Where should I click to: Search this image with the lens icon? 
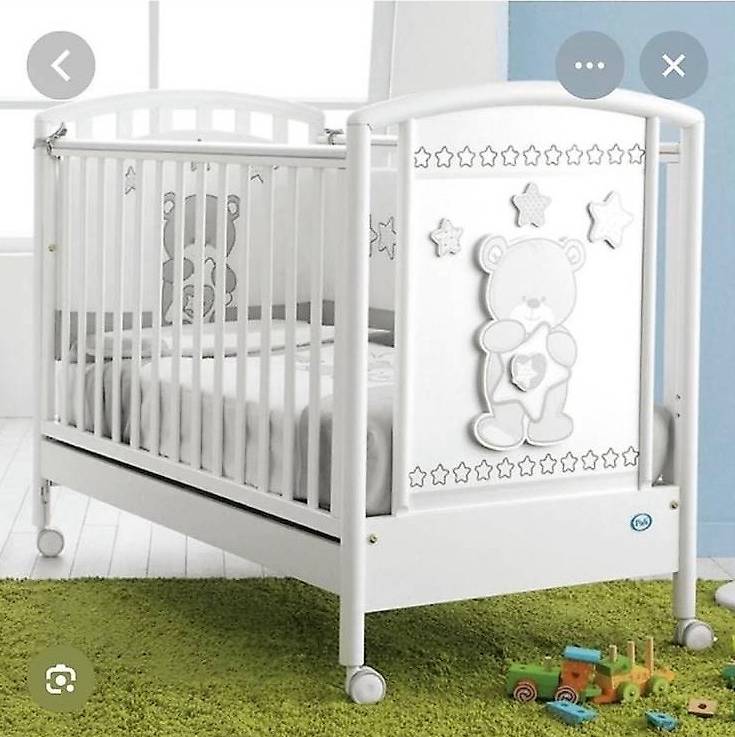pyautogui.click(x=61, y=679)
